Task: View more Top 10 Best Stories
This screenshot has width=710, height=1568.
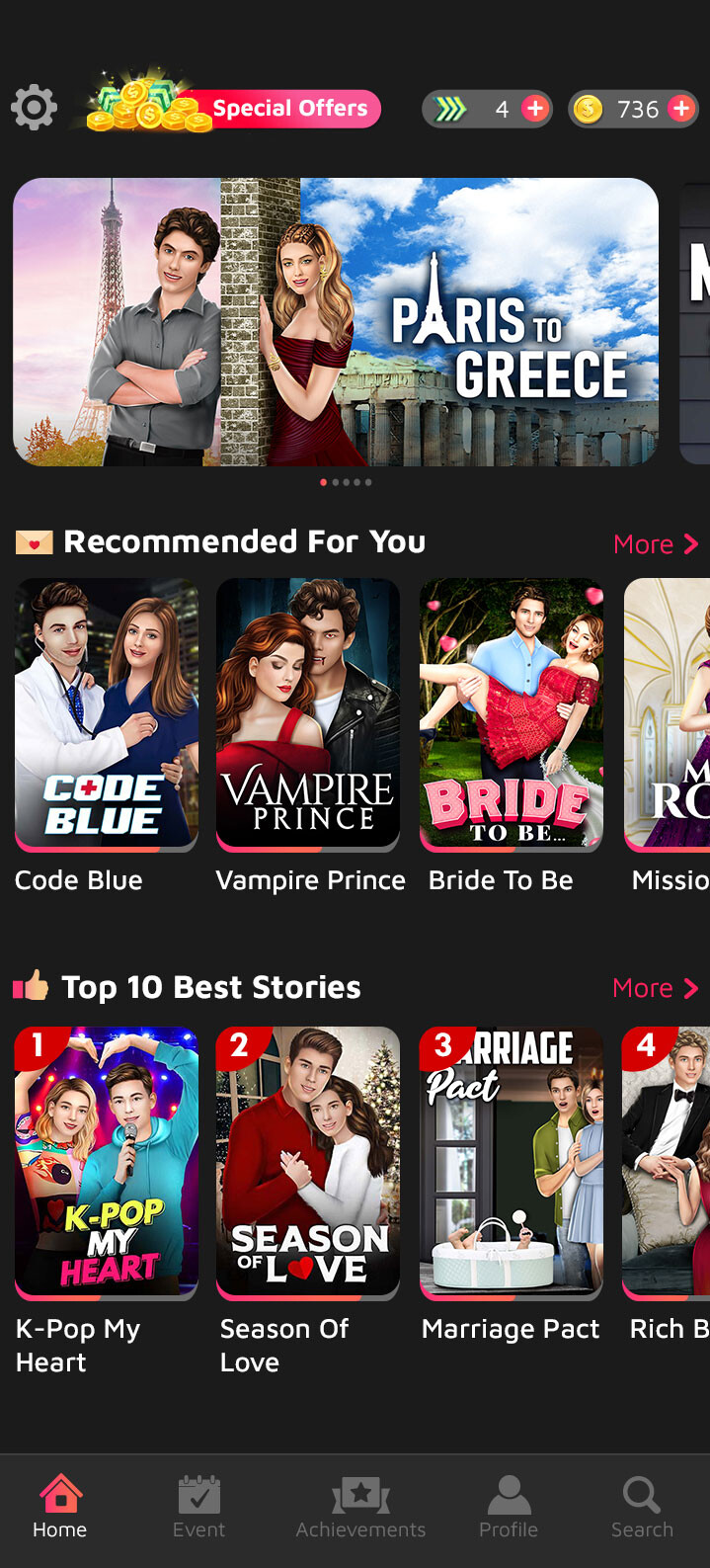Action: point(655,988)
